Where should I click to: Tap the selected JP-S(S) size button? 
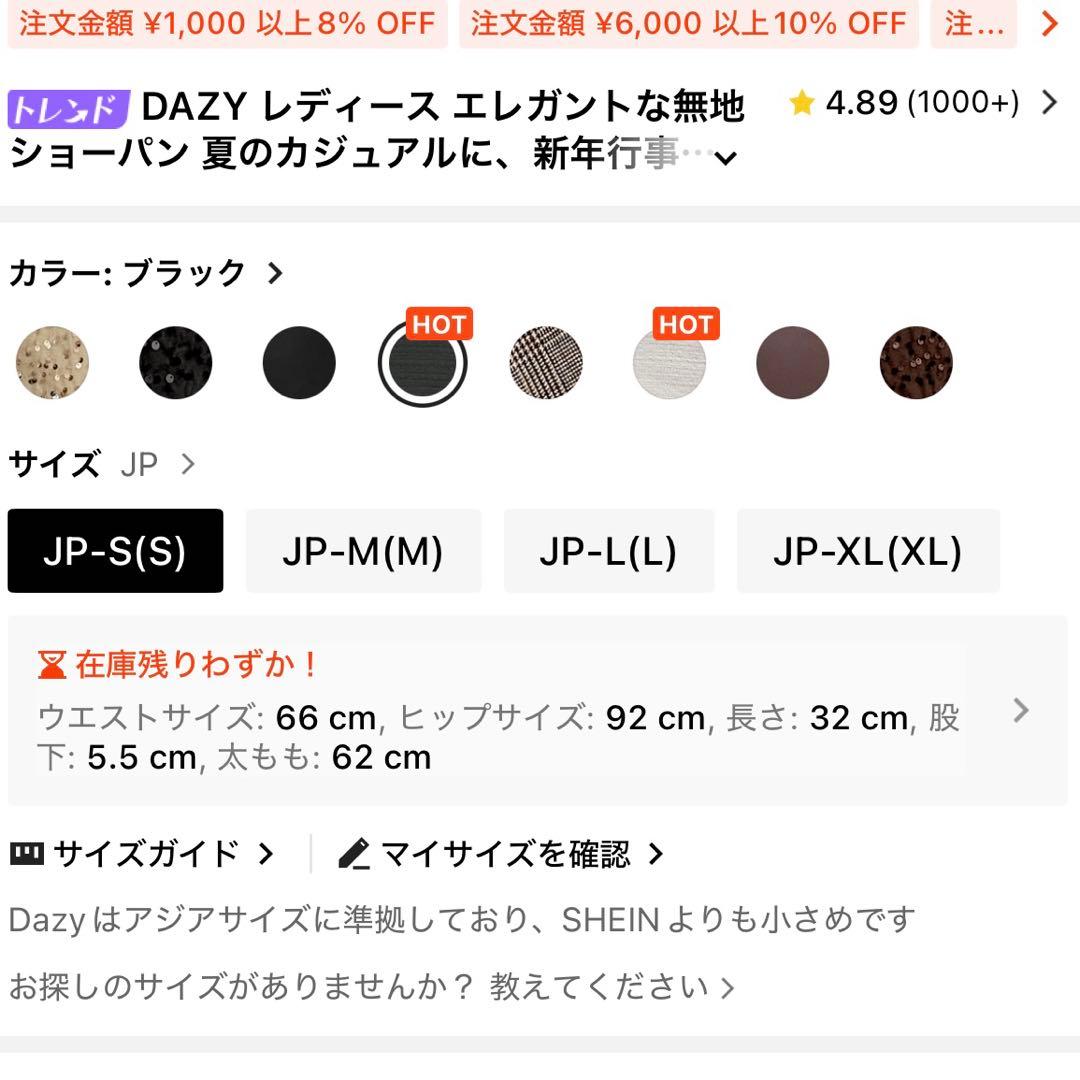[115, 551]
